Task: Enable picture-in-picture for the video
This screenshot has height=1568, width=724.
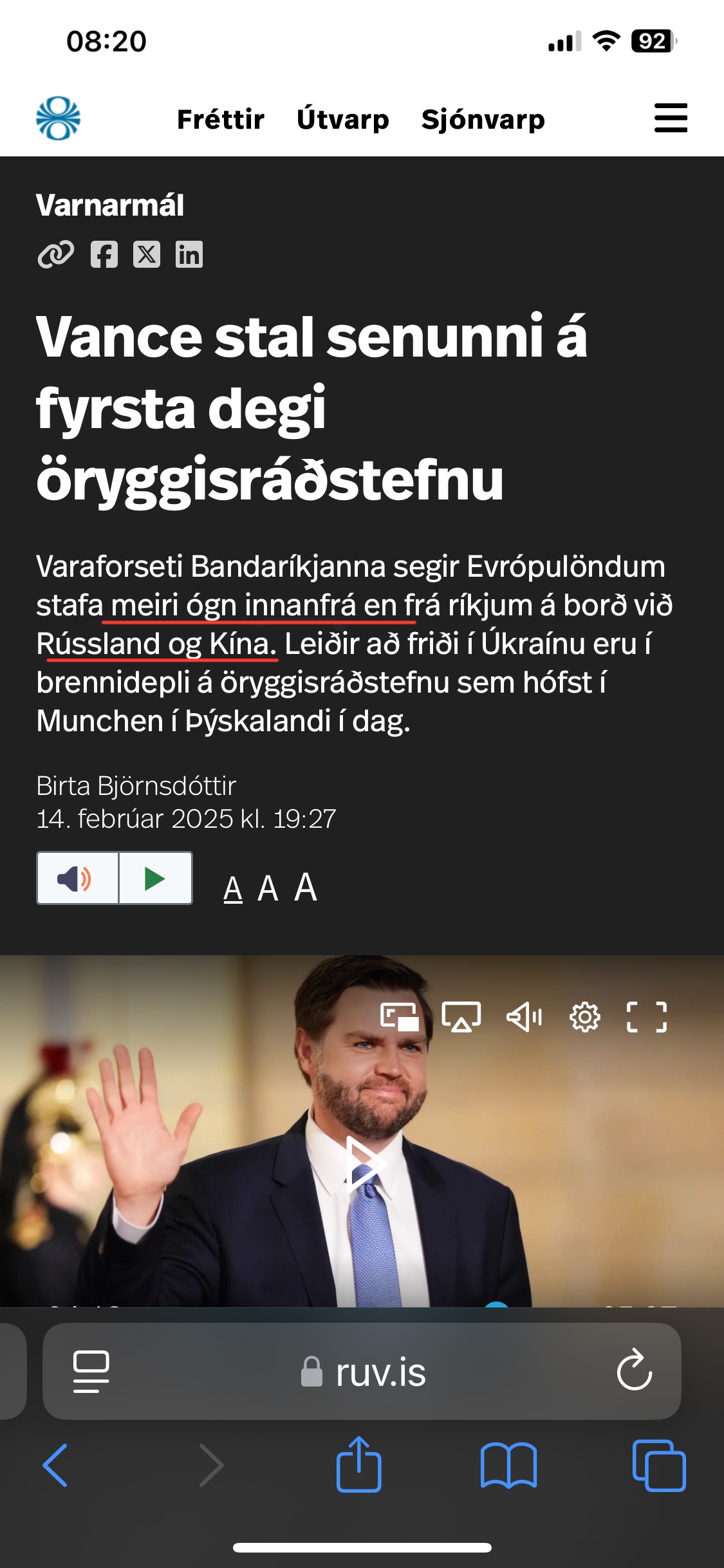Action: coord(400,1017)
